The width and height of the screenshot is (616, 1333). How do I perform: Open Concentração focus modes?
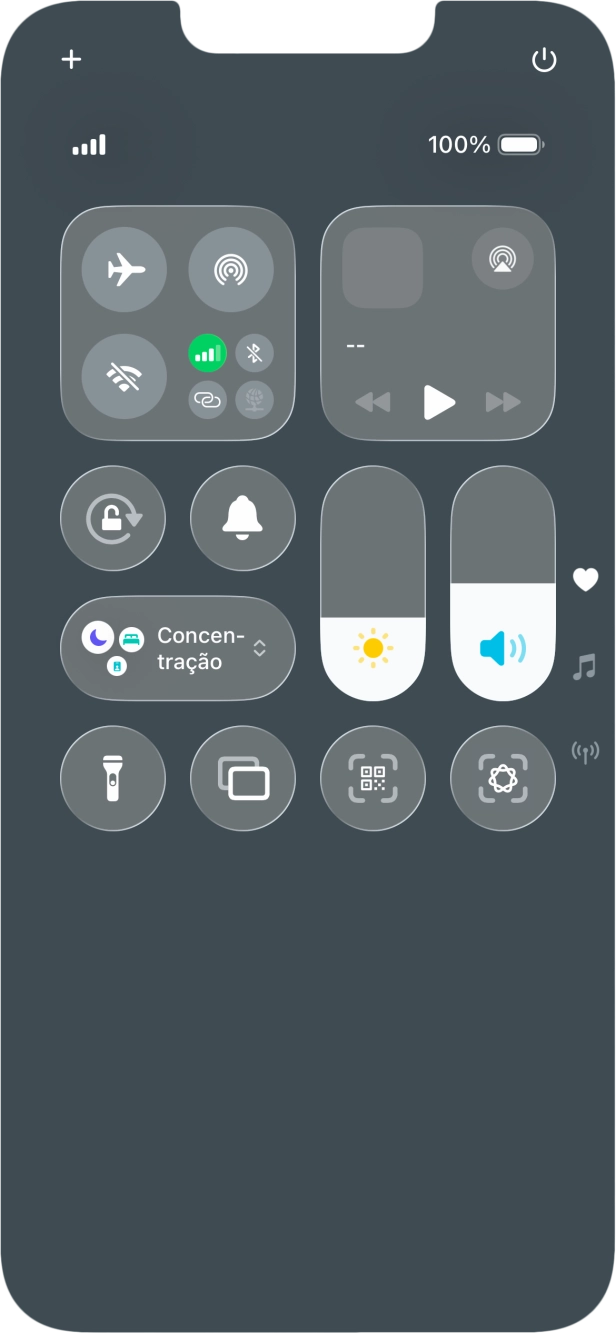click(x=178, y=648)
